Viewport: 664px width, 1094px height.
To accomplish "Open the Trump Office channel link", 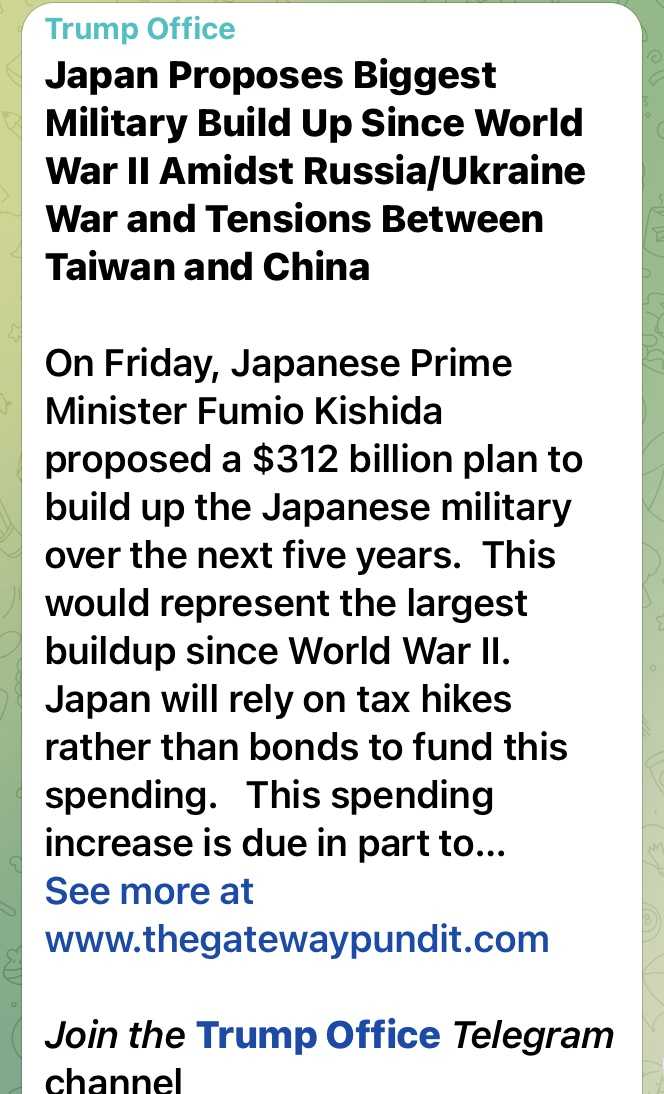I will point(318,1035).
